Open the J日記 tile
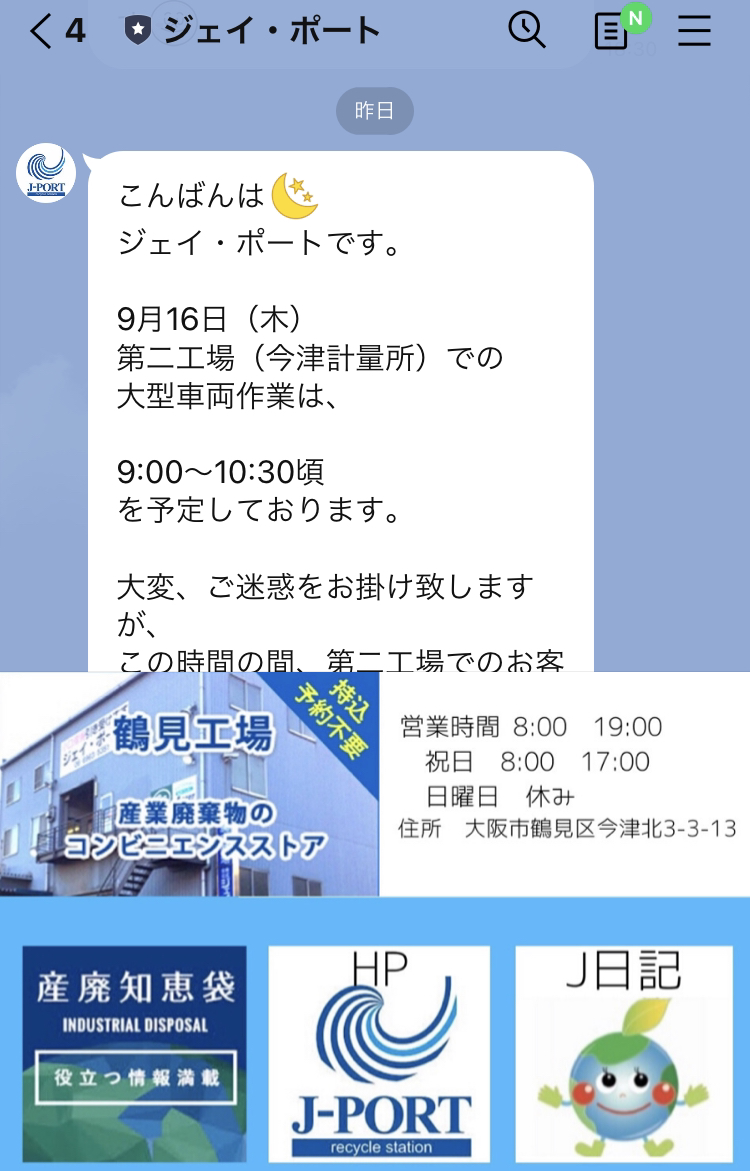Image resolution: width=750 pixels, height=1171 pixels. (x=624, y=1052)
